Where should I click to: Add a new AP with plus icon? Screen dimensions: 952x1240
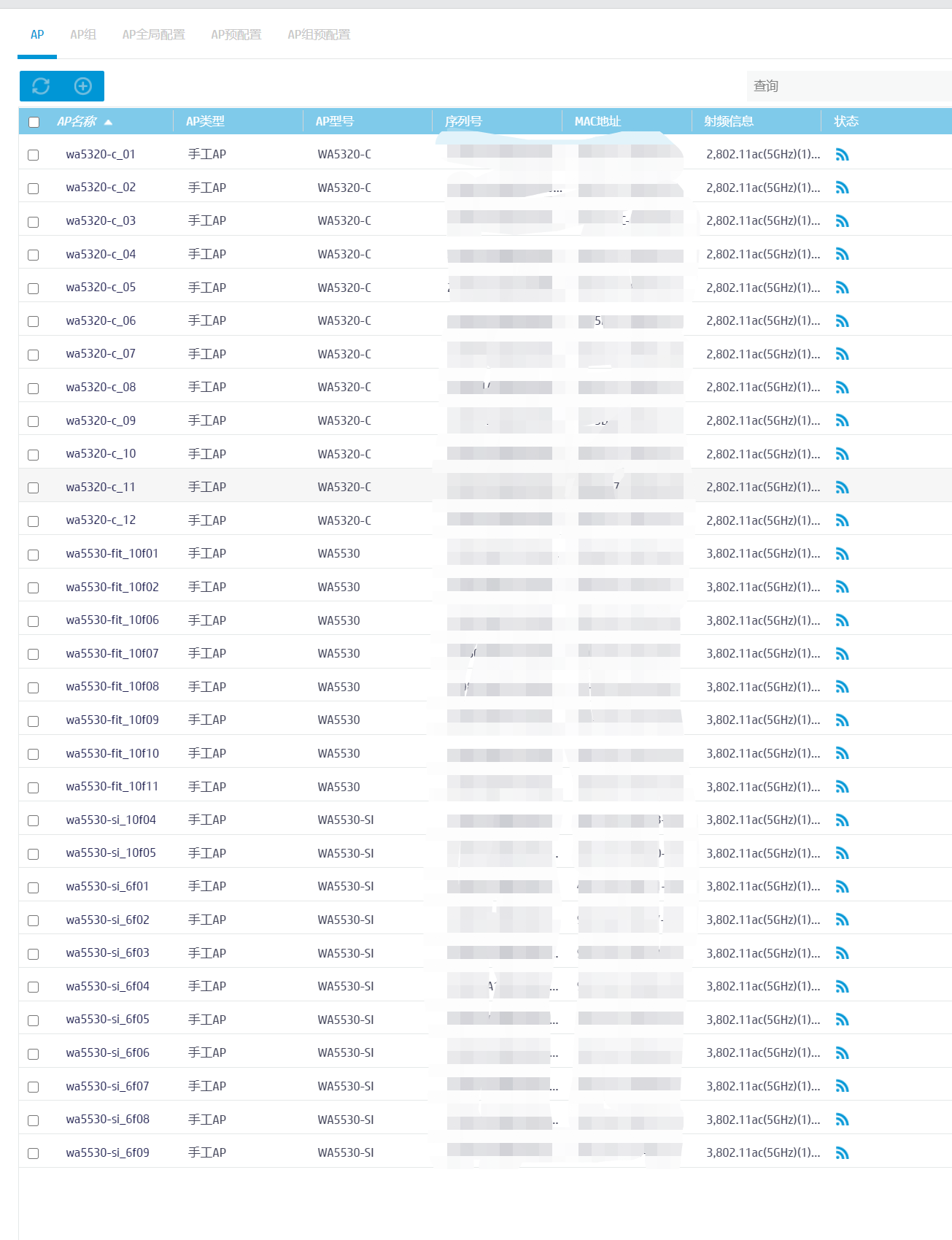(83, 86)
